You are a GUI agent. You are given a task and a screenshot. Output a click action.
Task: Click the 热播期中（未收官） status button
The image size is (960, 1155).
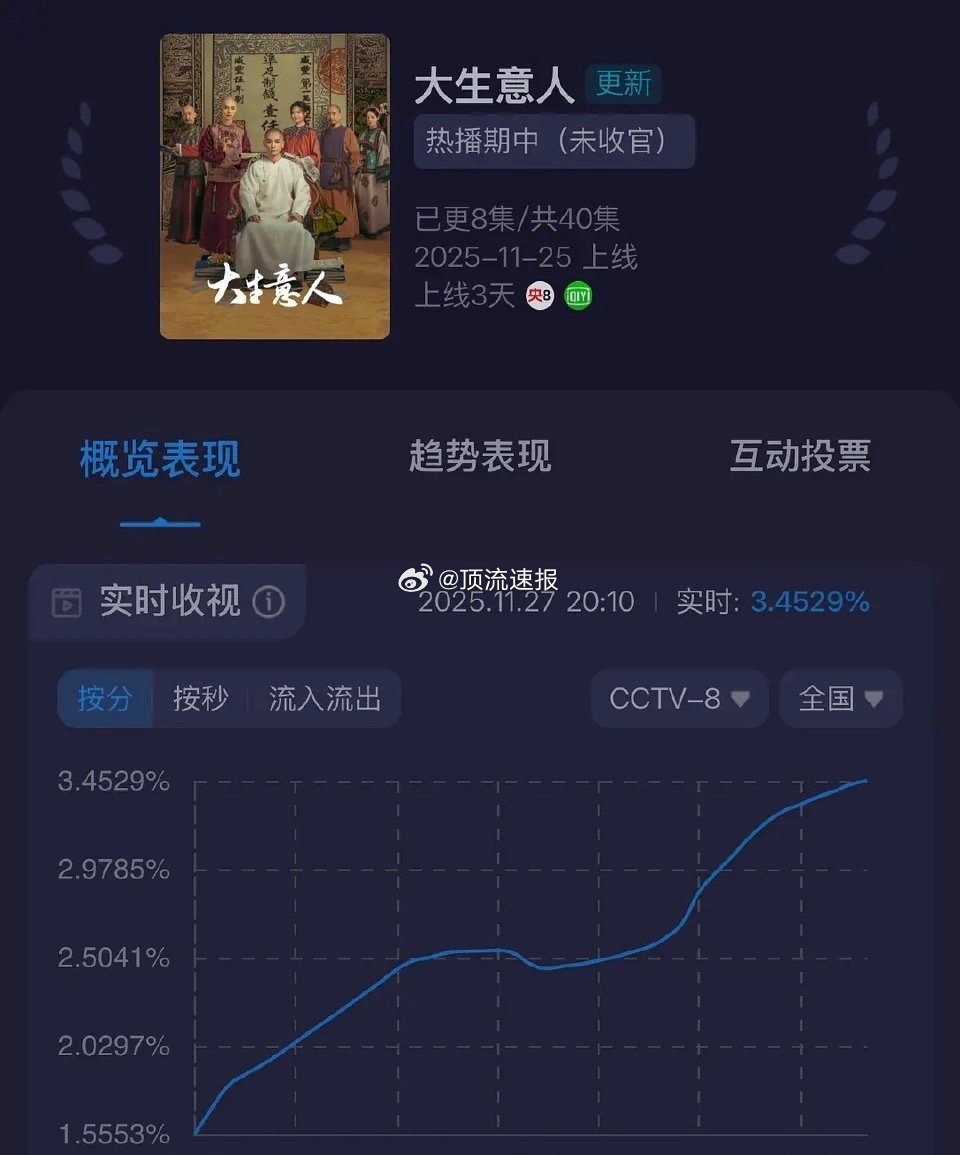(554, 142)
